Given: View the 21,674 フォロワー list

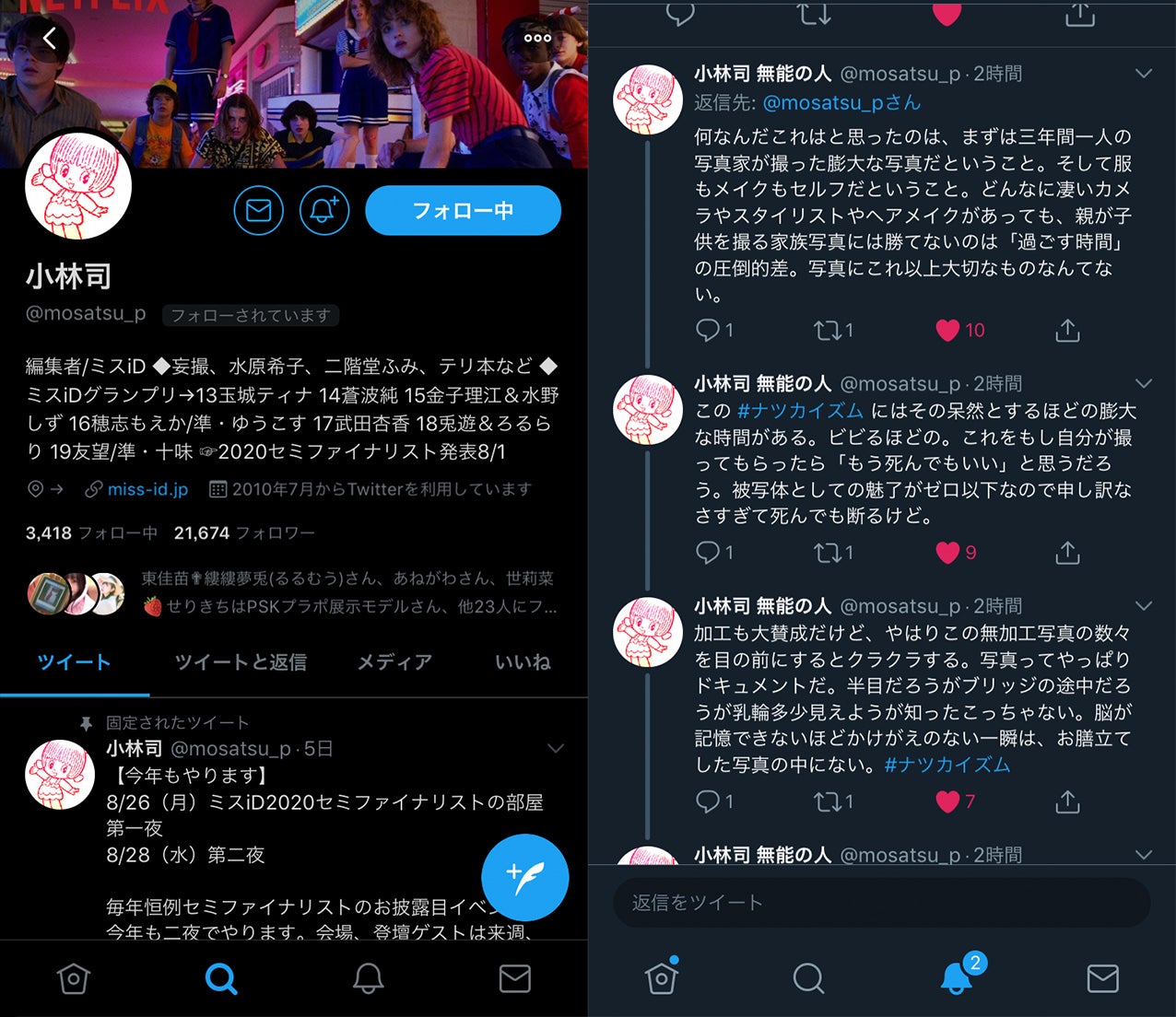Looking at the screenshot, I should [243, 532].
